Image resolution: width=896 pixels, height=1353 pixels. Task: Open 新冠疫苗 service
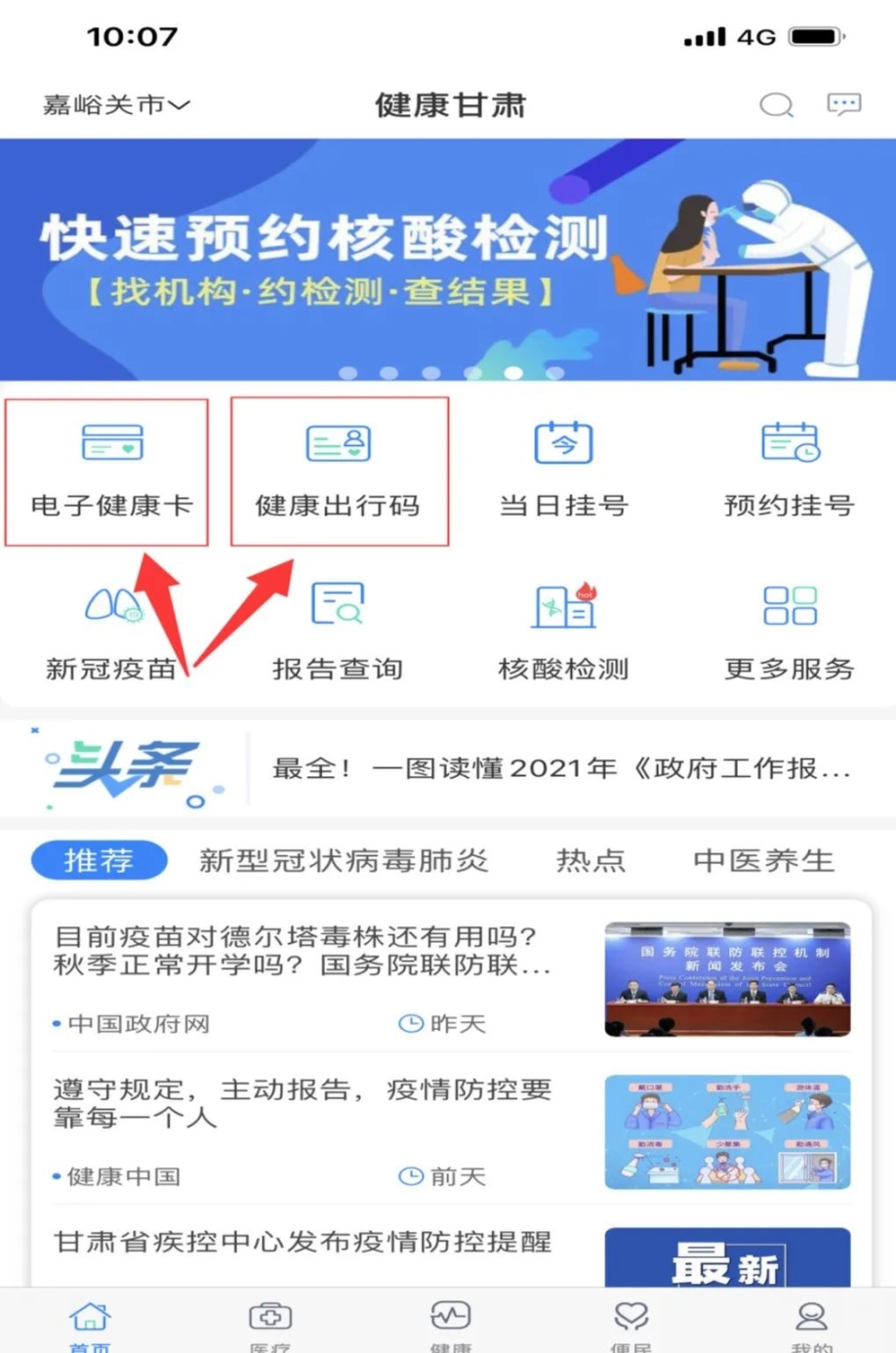pos(110,632)
